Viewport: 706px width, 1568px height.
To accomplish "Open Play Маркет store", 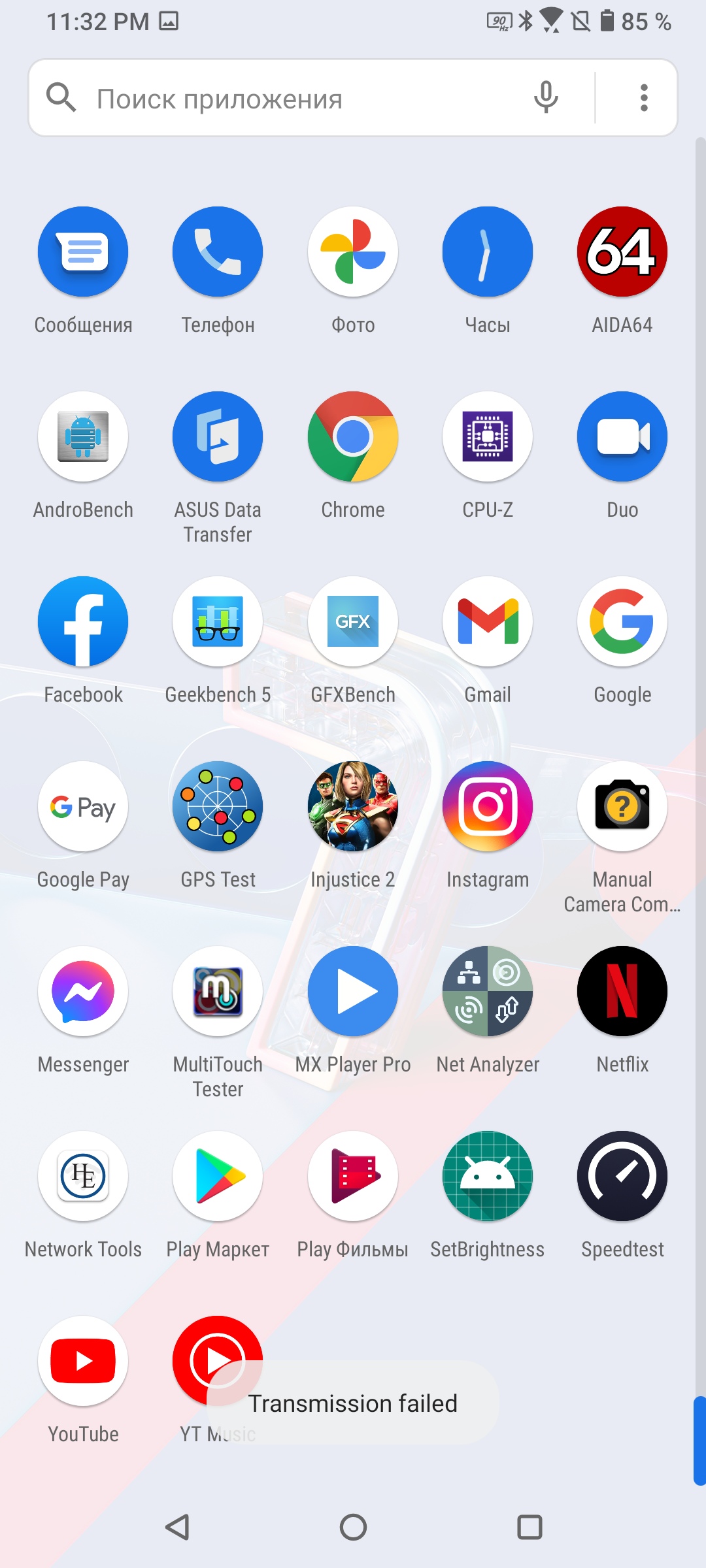I will (218, 1177).
